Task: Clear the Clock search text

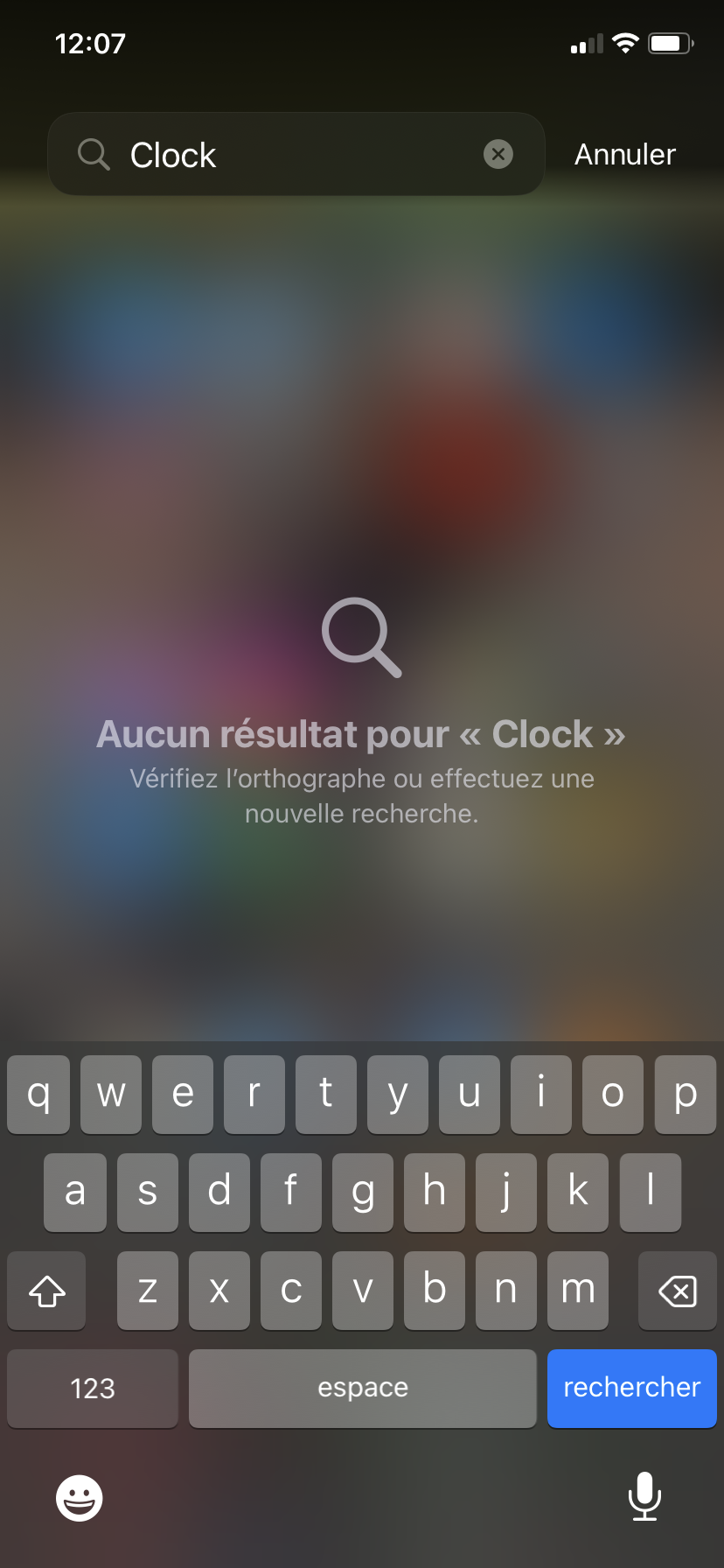Action: (498, 155)
